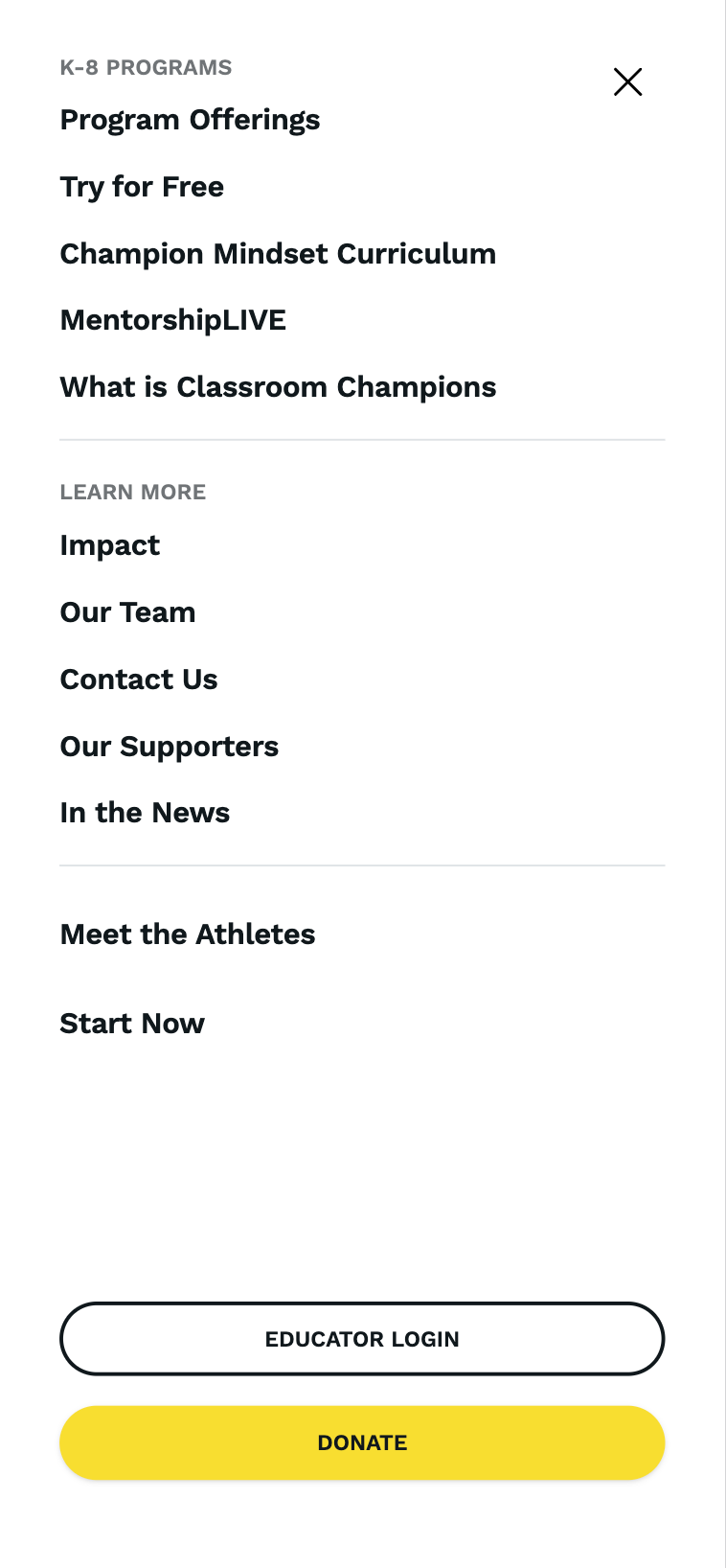Open Our Supporters
This screenshot has width=726, height=1568.
[x=169, y=747]
